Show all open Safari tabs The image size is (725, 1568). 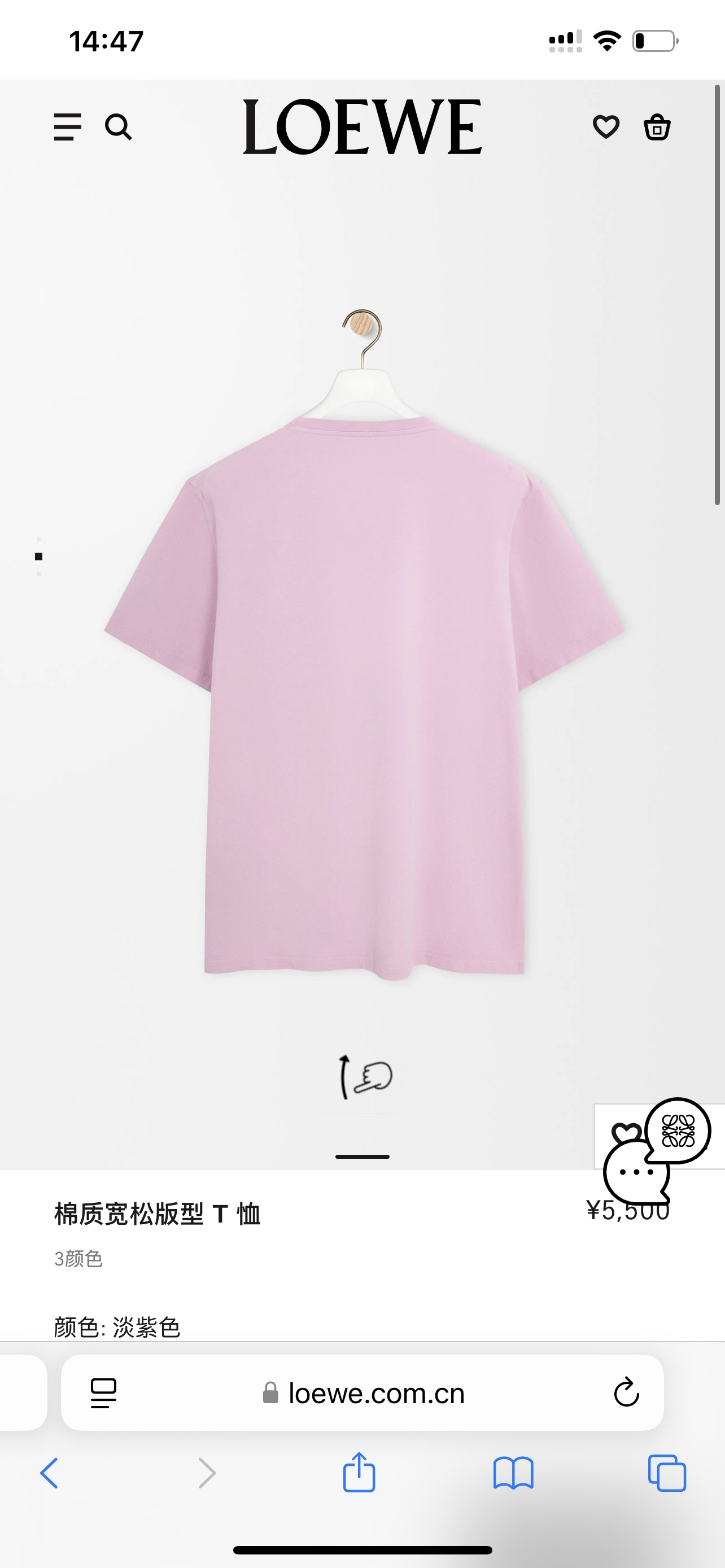[x=667, y=1474]
